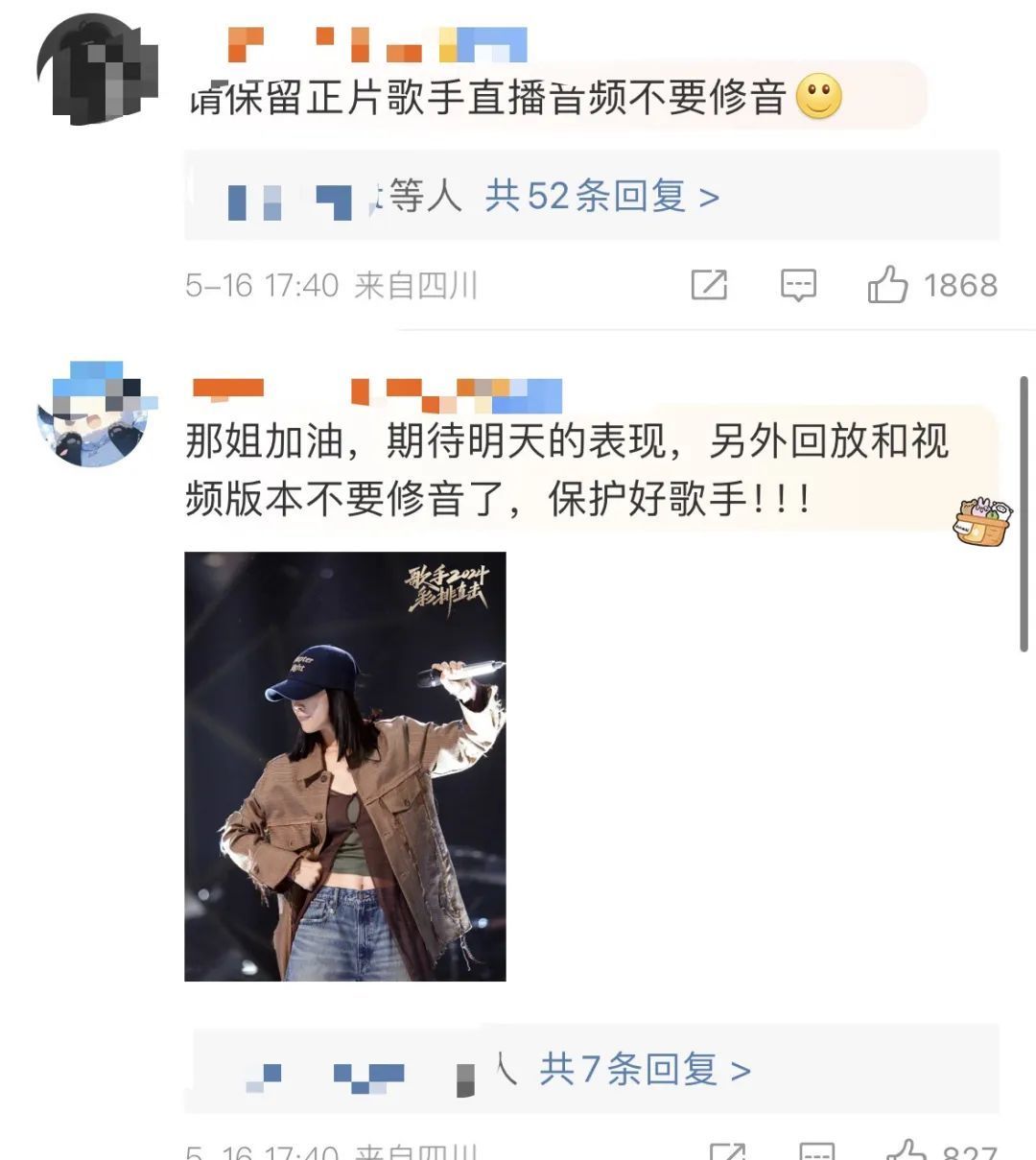Reply to the comment with 1868 likes
This screenshot has height=1160, width=1036.
click(x=798, y=285)
